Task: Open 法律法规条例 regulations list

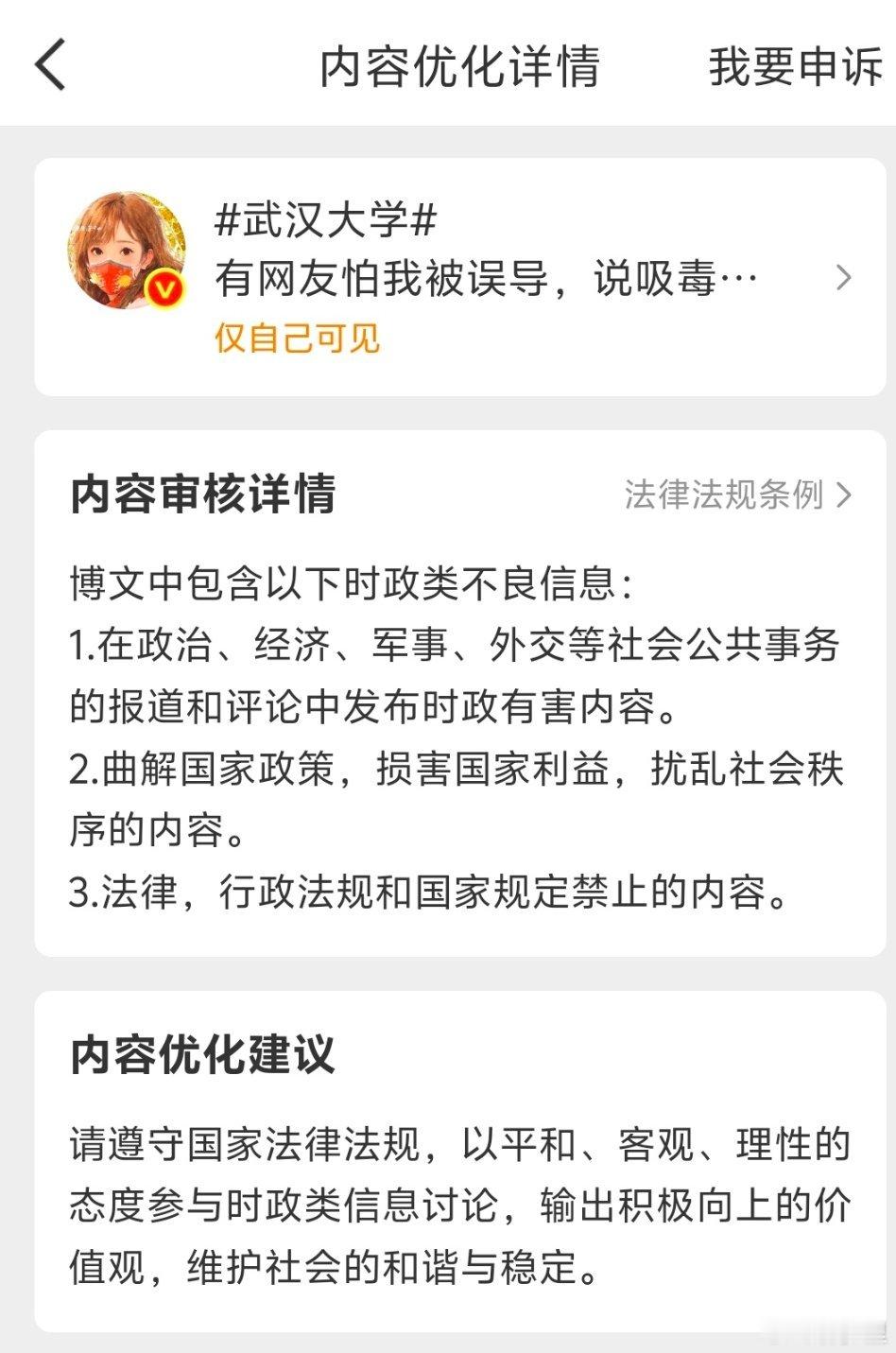Action: point(726,493)
